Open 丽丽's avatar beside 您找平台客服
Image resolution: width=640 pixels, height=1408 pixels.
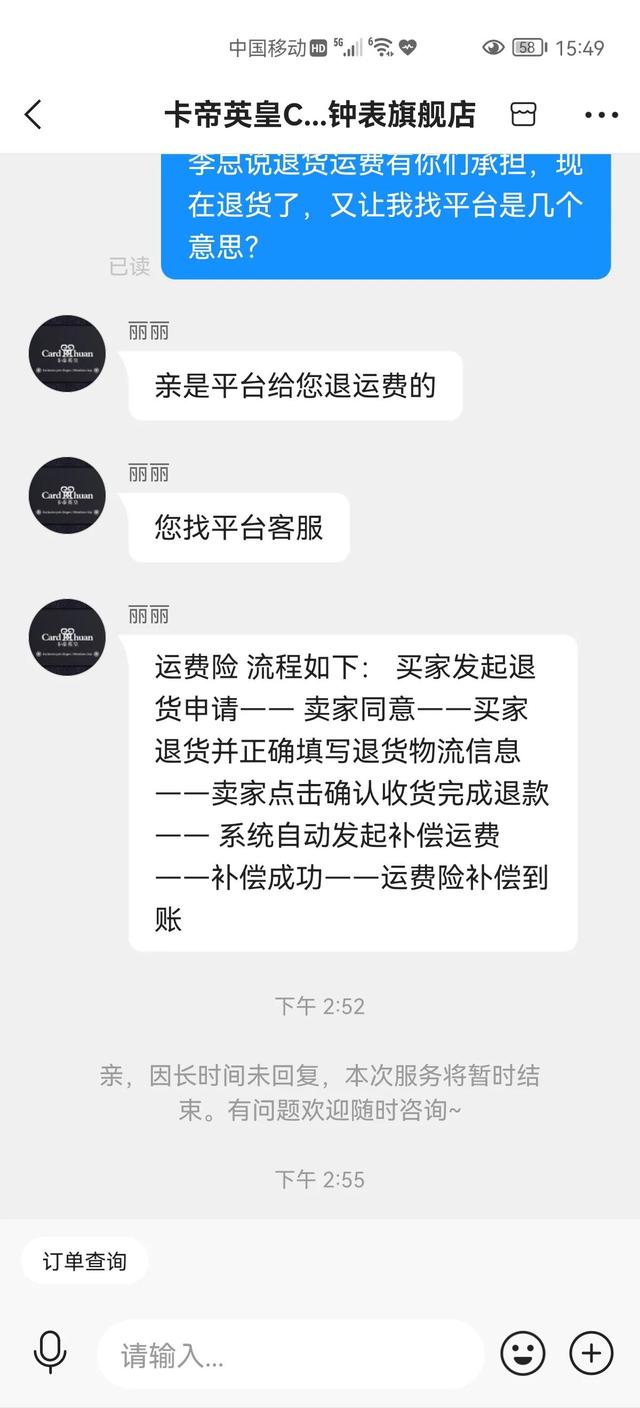point(67,495)
